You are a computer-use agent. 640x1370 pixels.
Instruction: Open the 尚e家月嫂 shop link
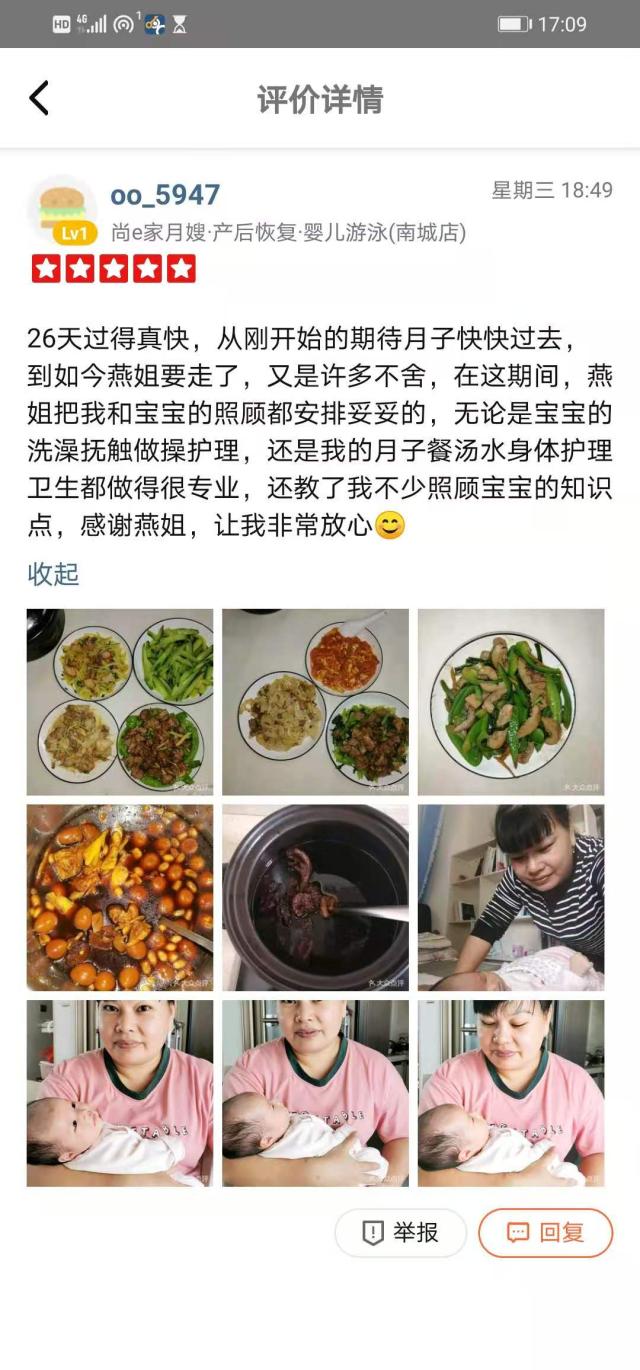[x=288, y=233]
